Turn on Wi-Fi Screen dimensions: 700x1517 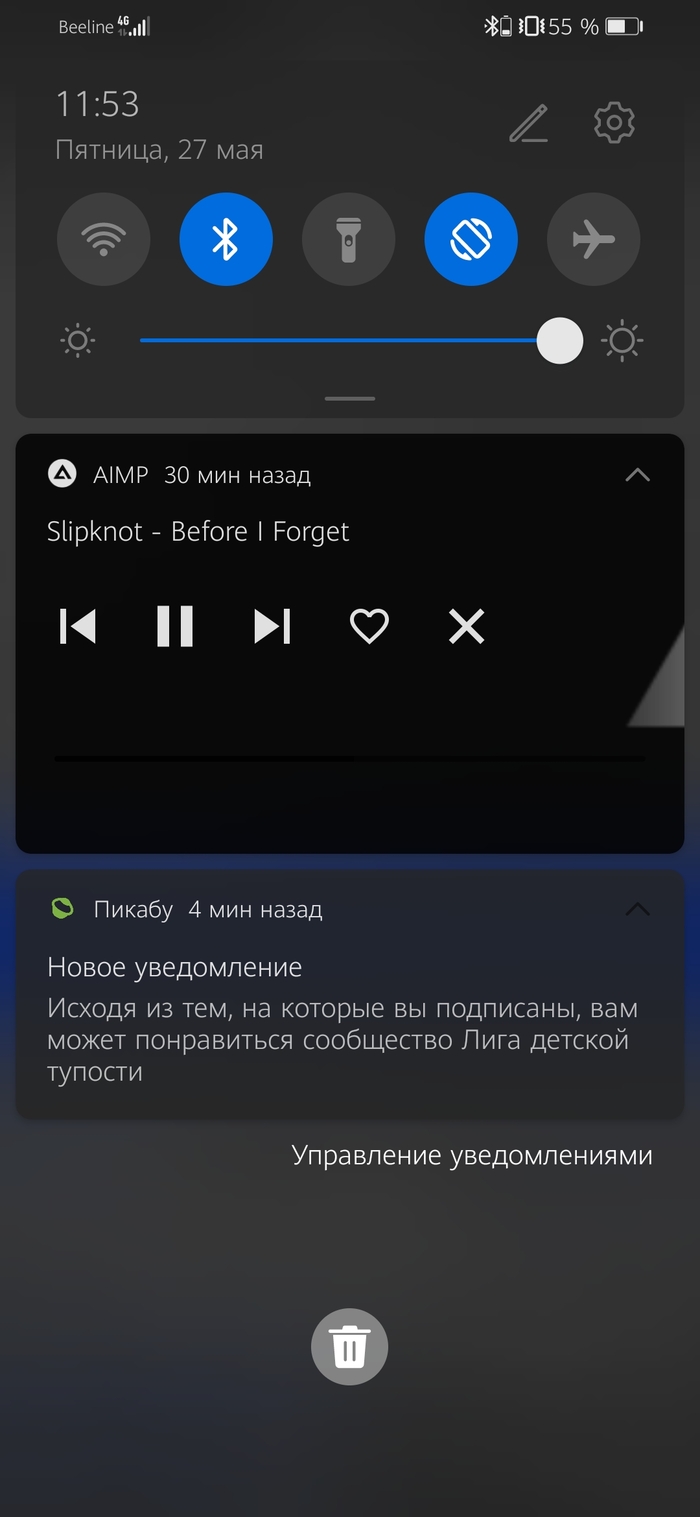pos(104,240)
